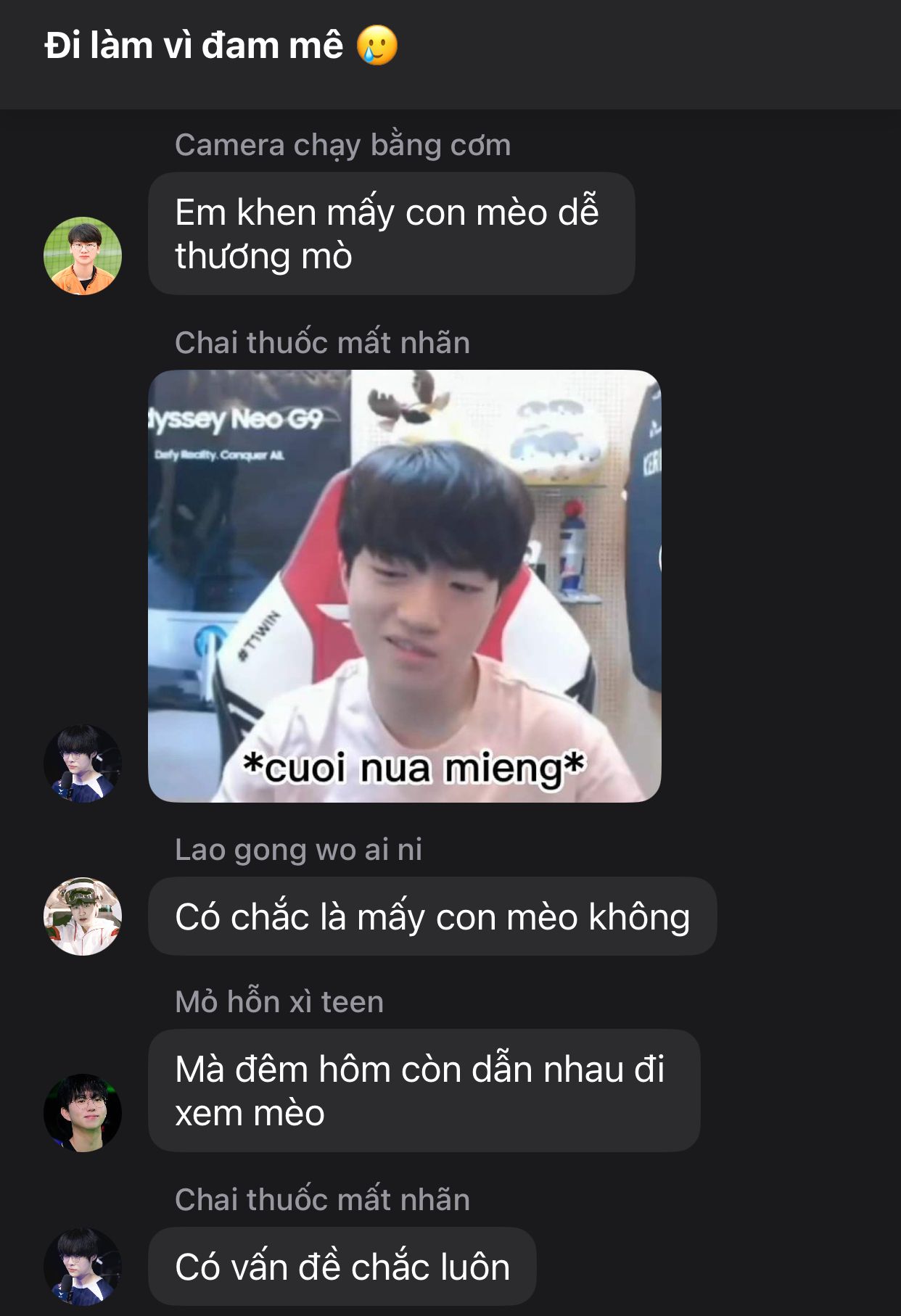Open group info from "Đi làm vì đam mê" title

[x=194, y=46]
